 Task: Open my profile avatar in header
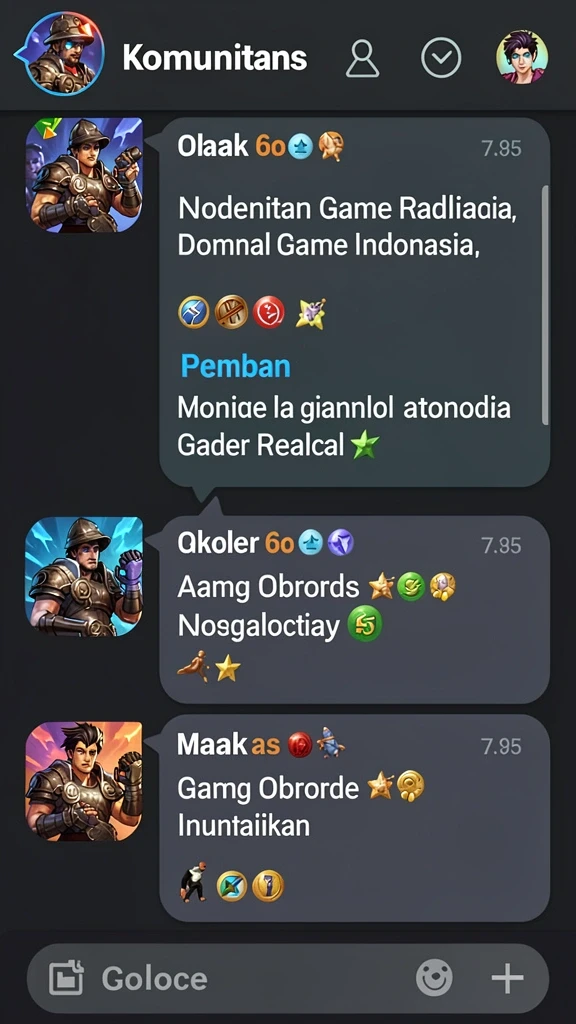pyautogui.click(x=522, y=57)
